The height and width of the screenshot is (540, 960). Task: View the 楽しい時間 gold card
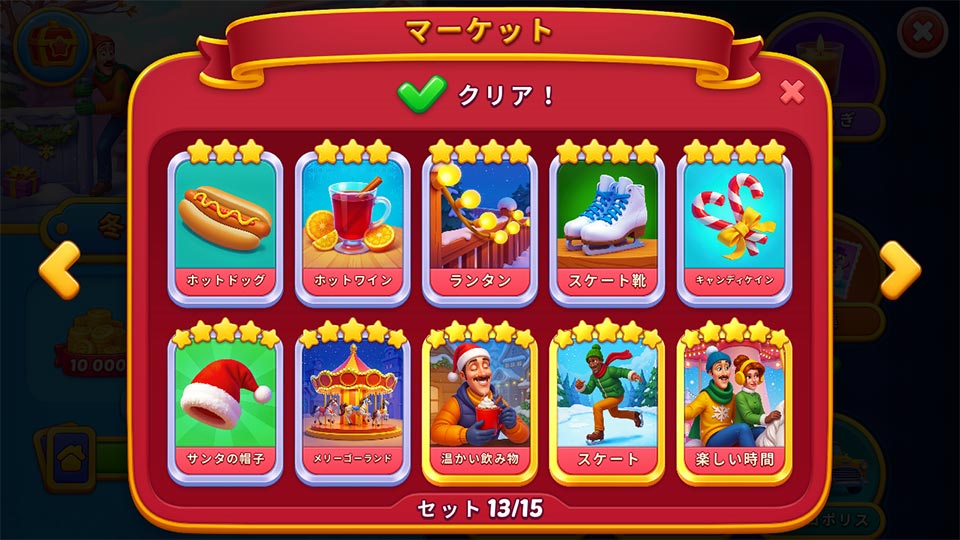click(734, 405)
